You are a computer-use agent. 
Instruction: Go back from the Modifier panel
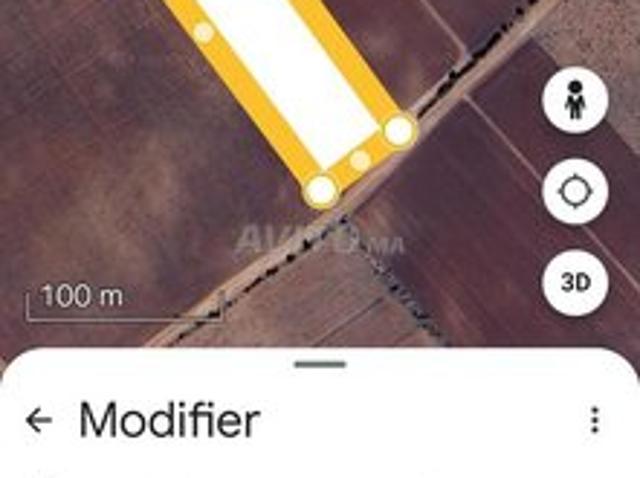(38, 420)
